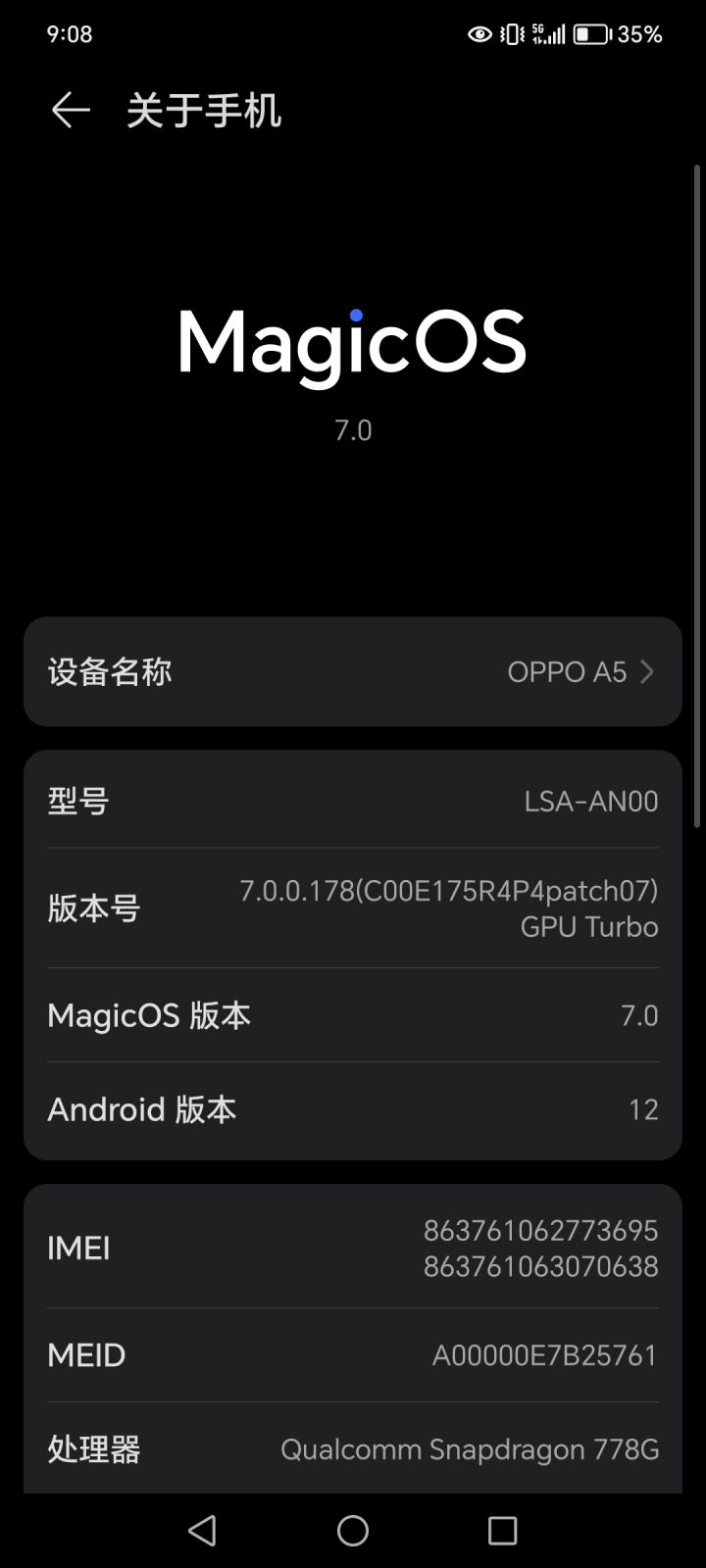Go back from 关于手机 page

[71, 111]
